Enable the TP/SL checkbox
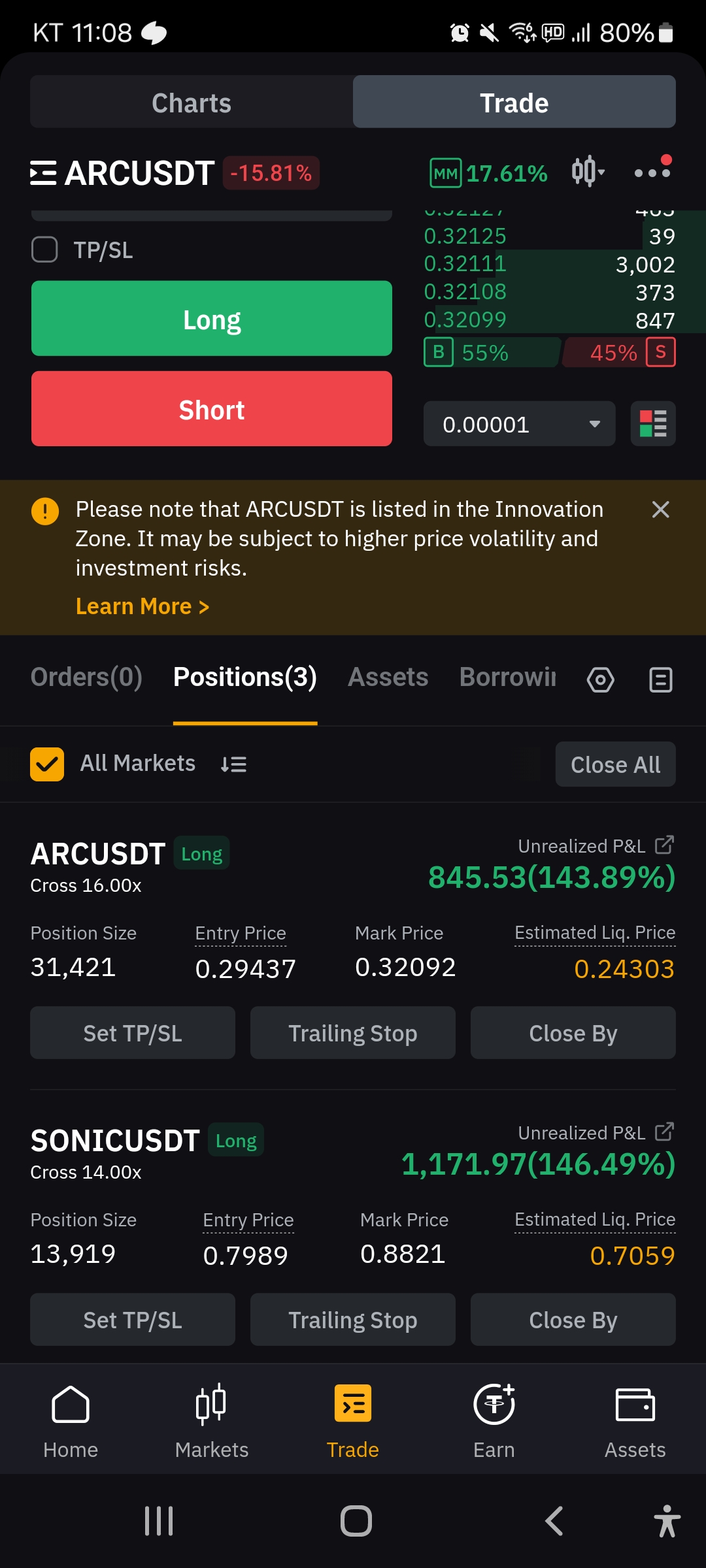 coord(44,250)
